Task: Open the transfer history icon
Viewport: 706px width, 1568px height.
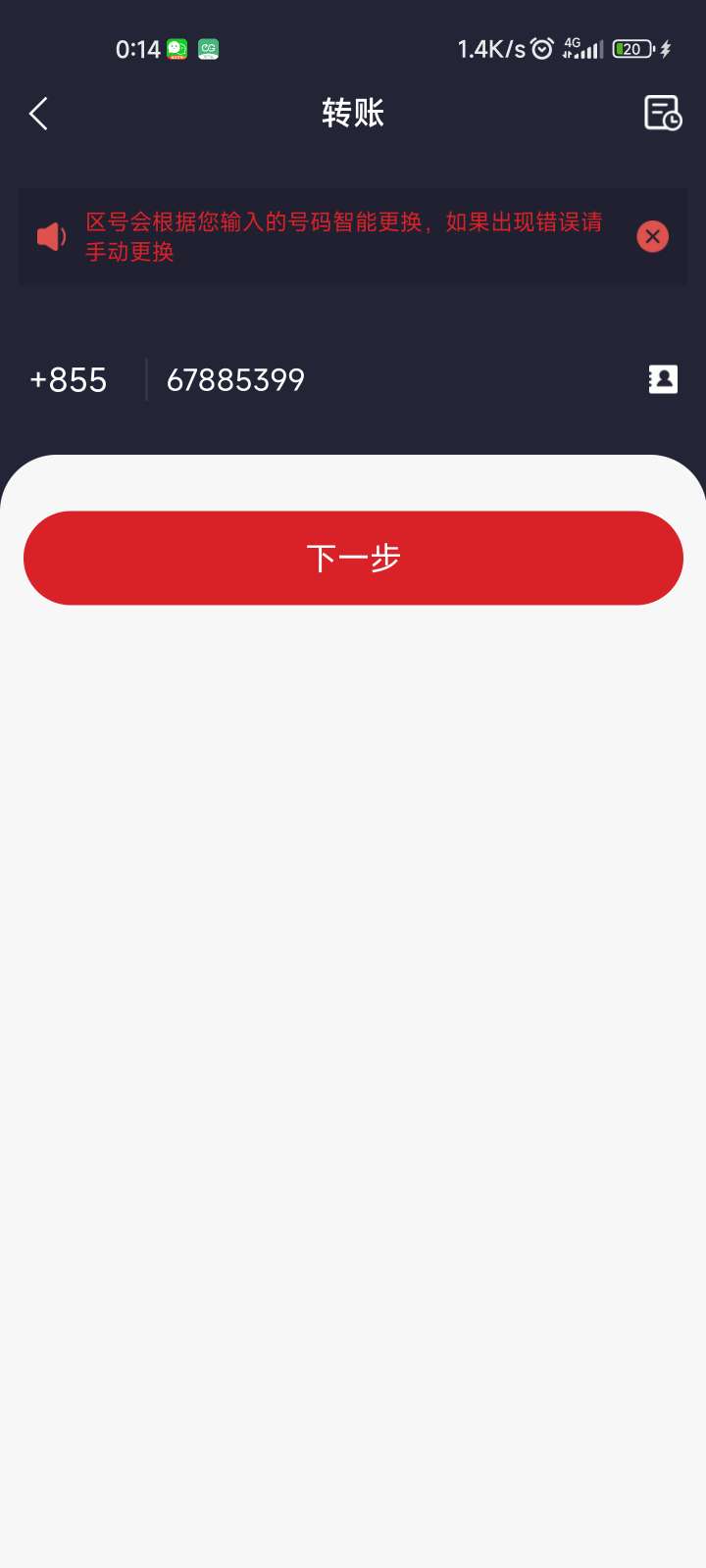Action: (x=662, y=114)
